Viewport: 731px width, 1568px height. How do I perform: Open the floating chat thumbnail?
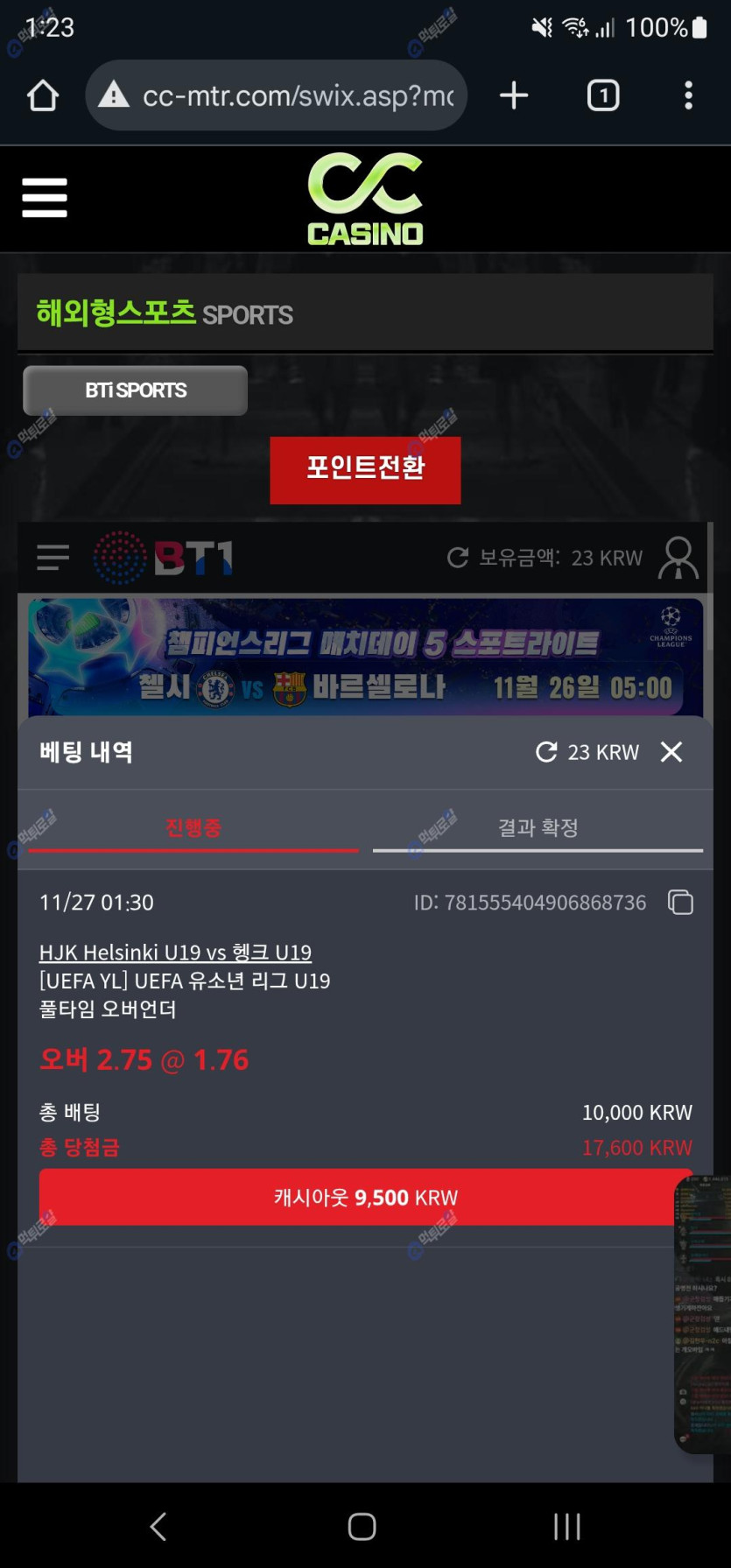pos(704,1313)
